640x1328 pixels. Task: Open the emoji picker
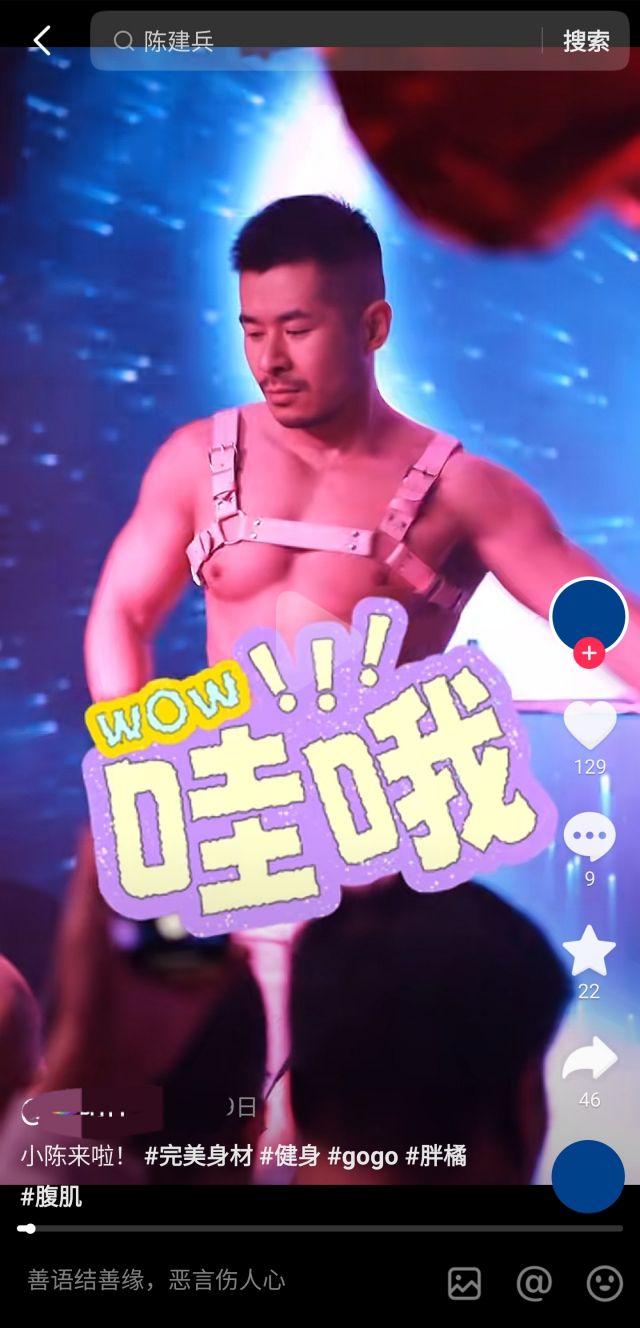click(x=604, y=1282)
